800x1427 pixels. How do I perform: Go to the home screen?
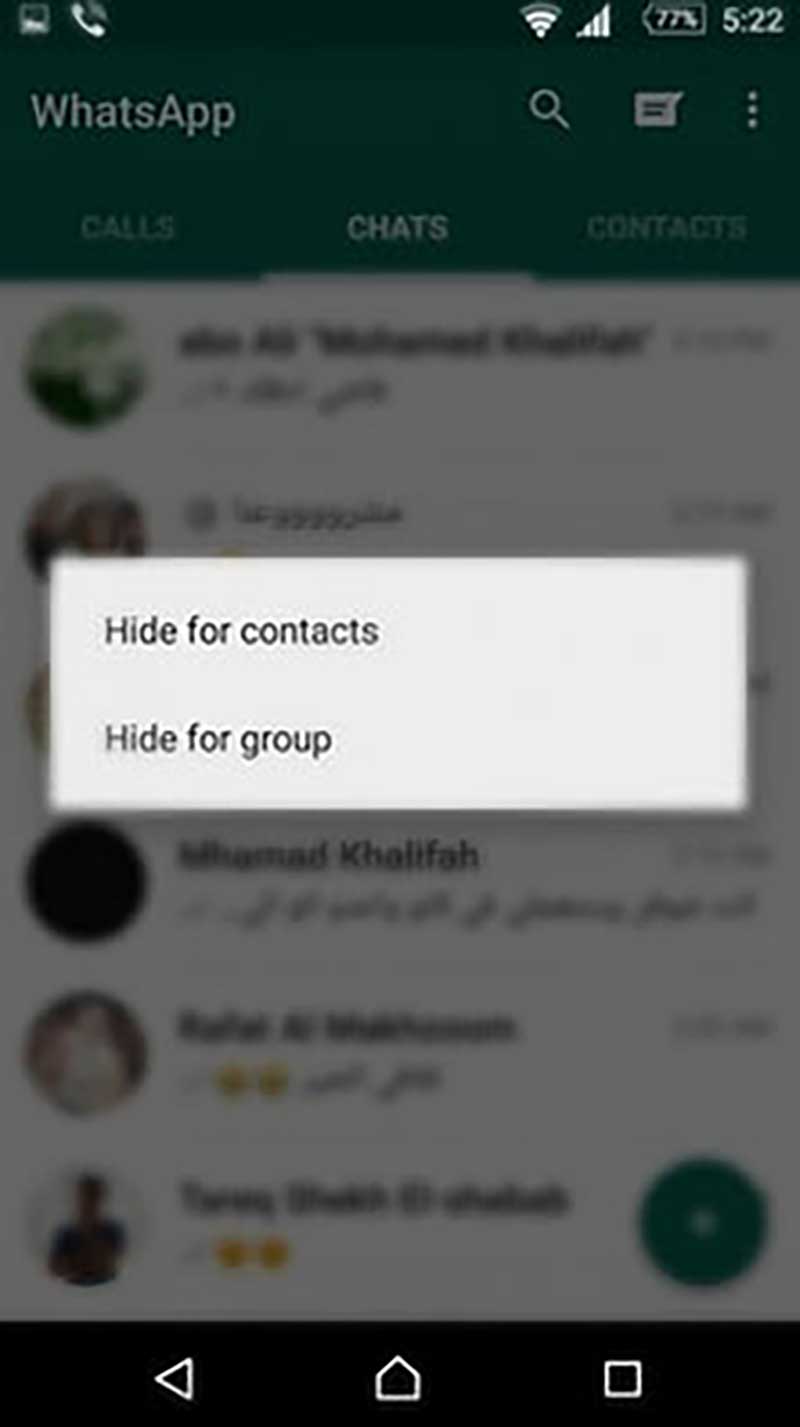pyautogui.click(x=397, y=1379)
